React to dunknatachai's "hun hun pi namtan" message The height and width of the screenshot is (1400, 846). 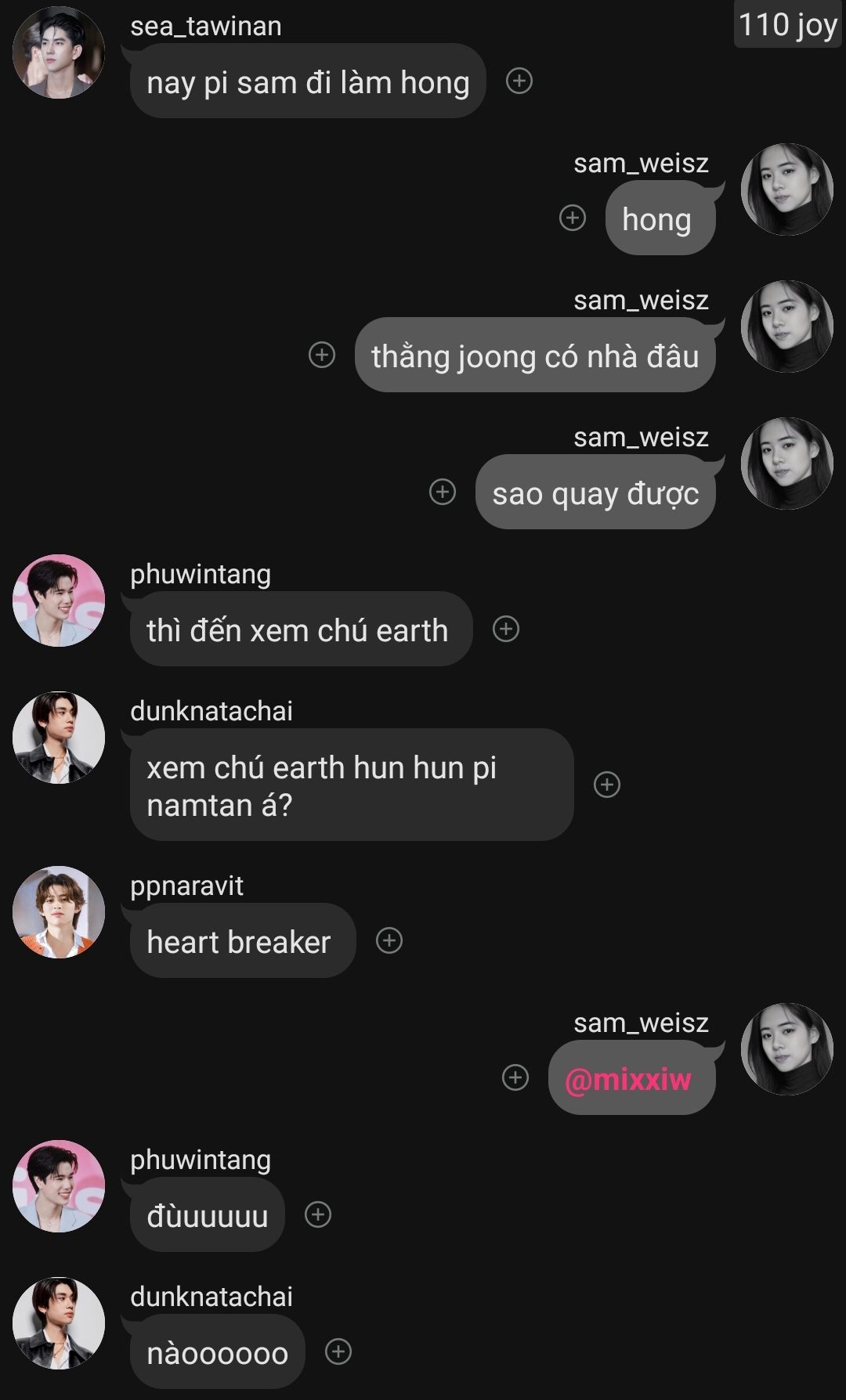607,785
